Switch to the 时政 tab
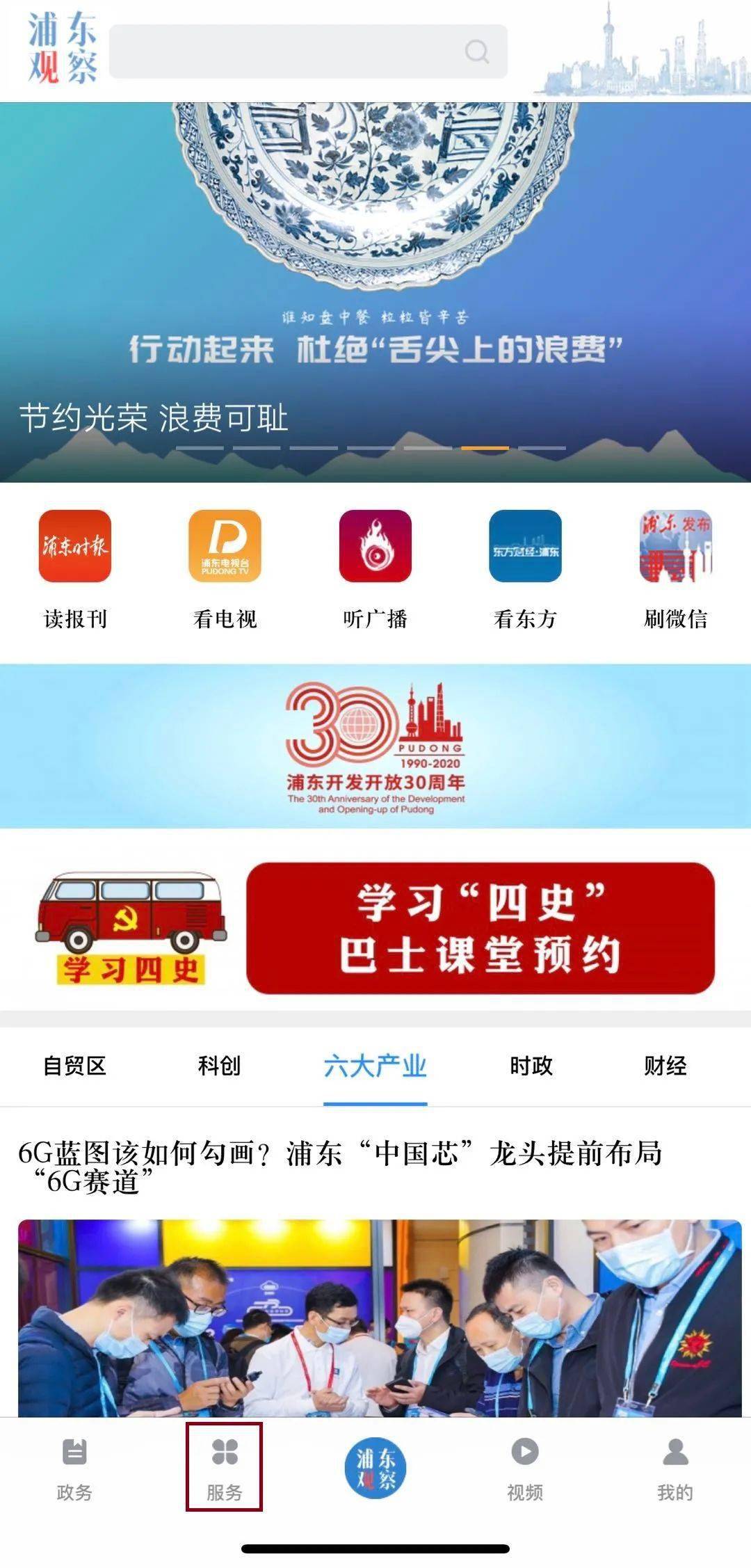751x1568 pixels. click(x=531, y=1066)
